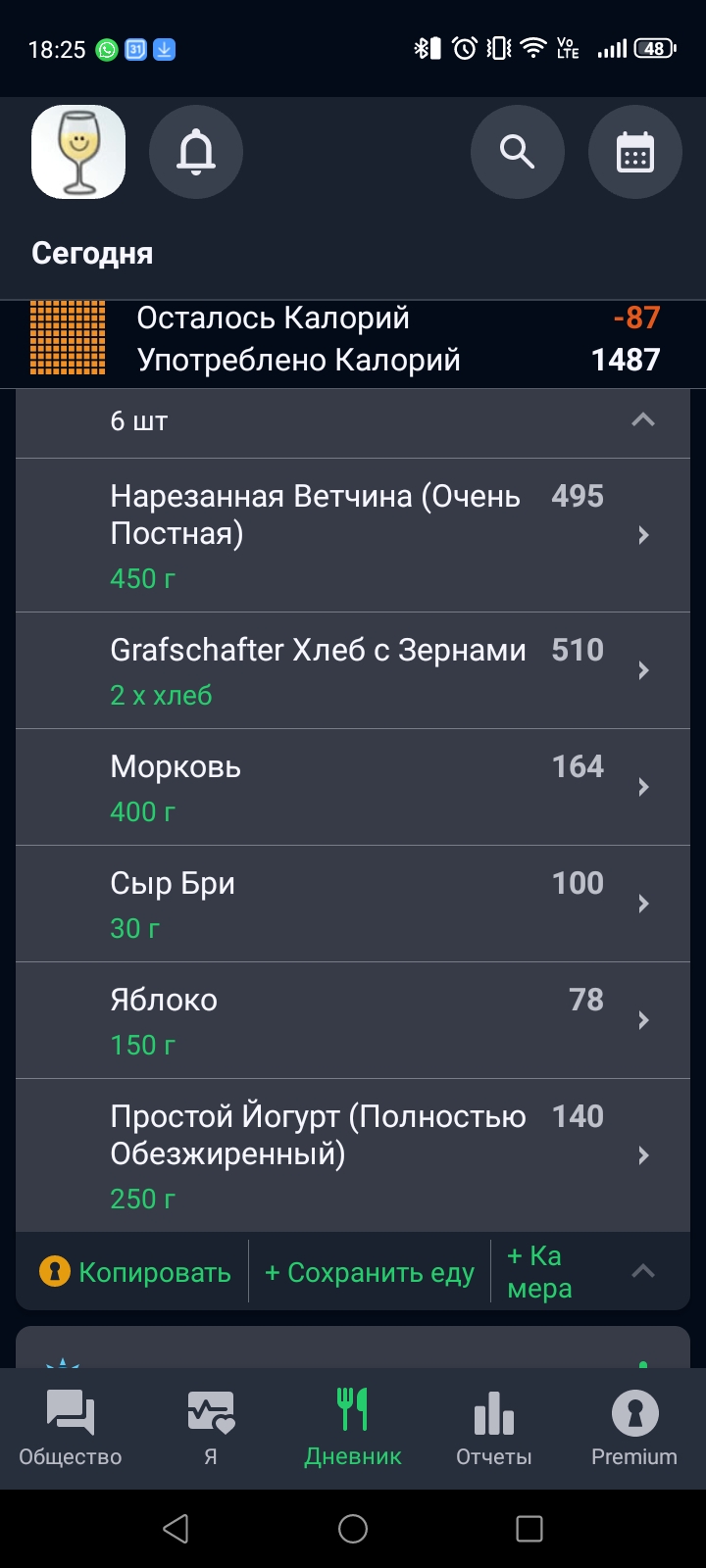Select the Дневник tab
Viewport: 706px width, 1568px height.
(x=353, y=1428)
